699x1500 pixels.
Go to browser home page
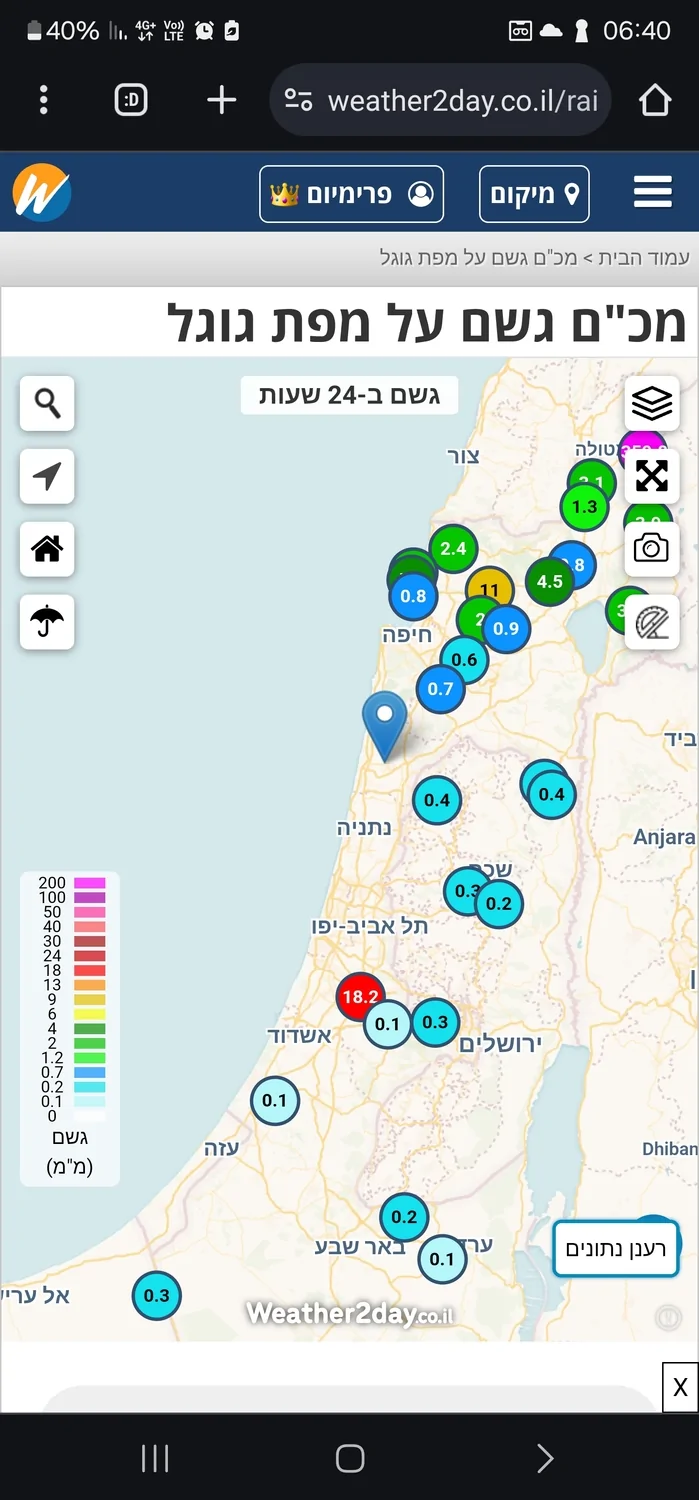point(654,100)
